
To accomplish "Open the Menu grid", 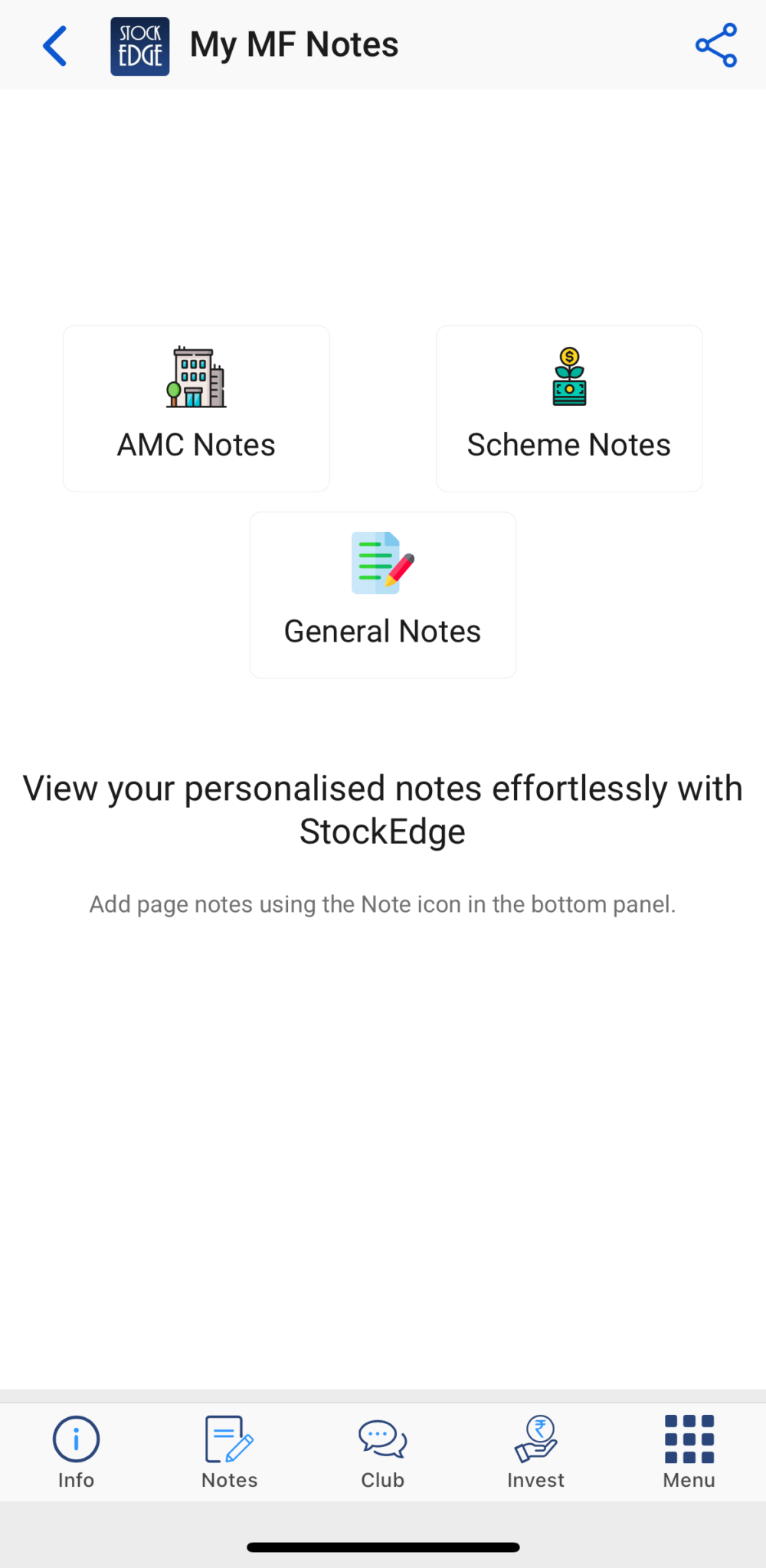I will coord(689,1451).
